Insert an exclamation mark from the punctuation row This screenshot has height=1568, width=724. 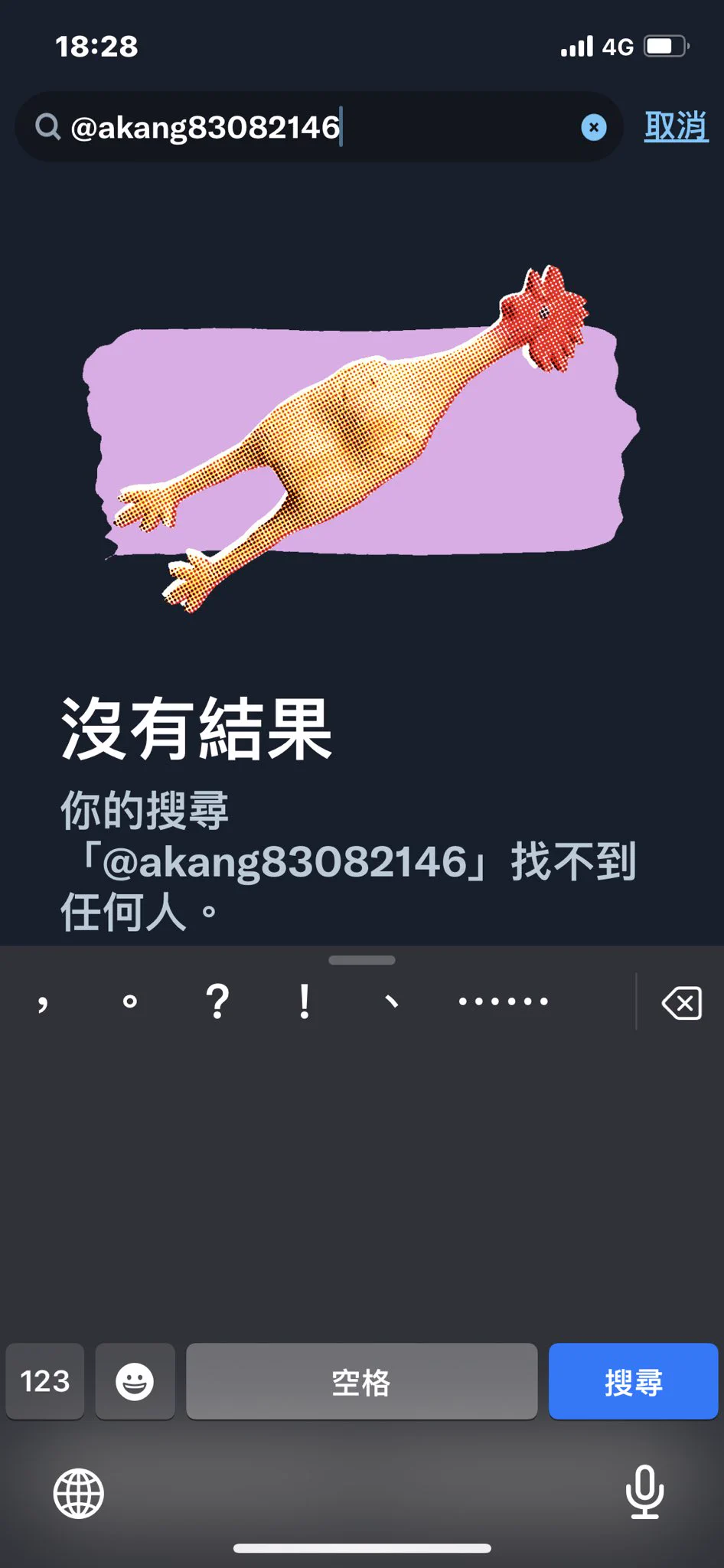coord(305,1001)
